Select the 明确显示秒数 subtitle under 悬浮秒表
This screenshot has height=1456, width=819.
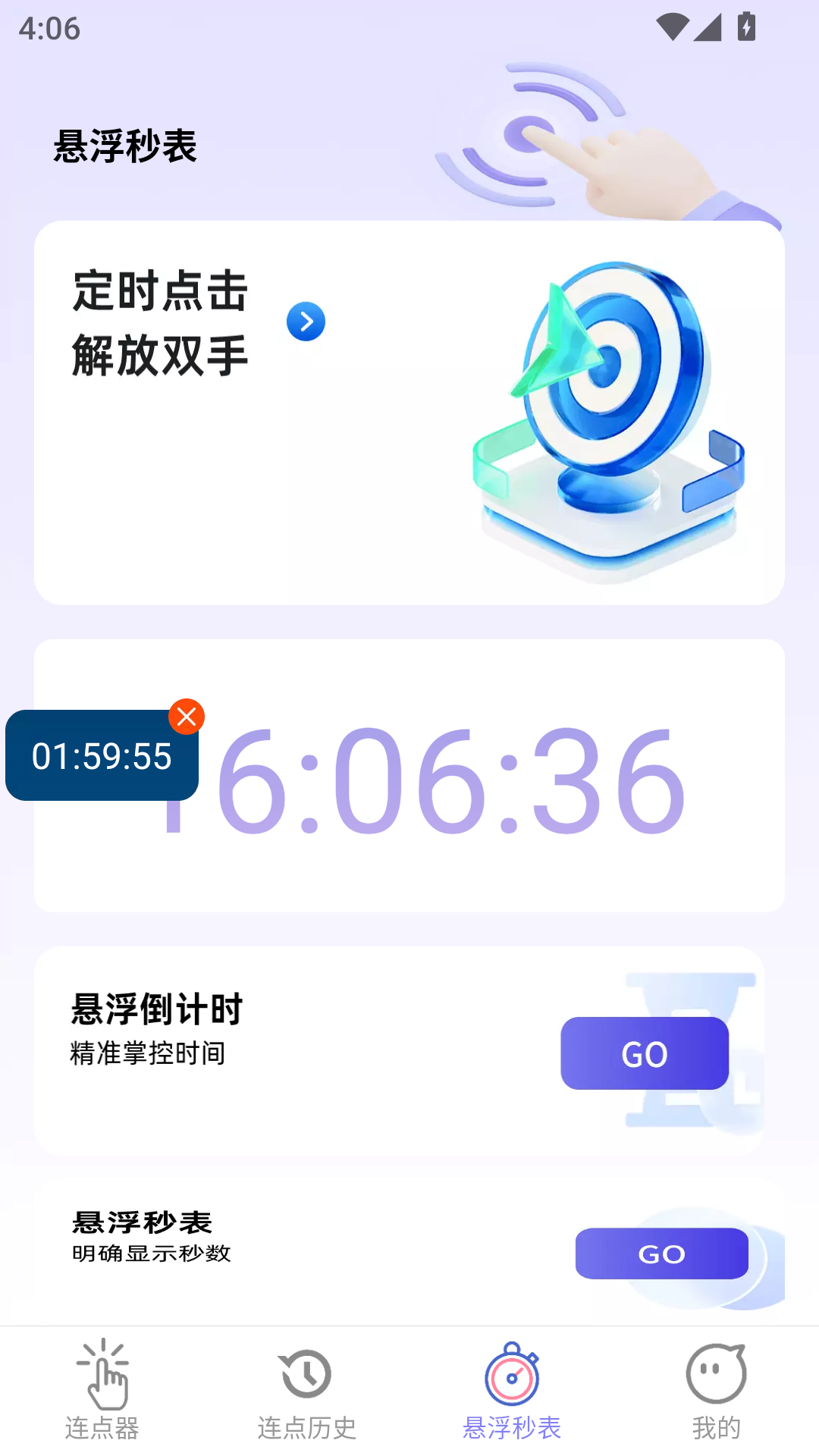[x=151, y=1254]
